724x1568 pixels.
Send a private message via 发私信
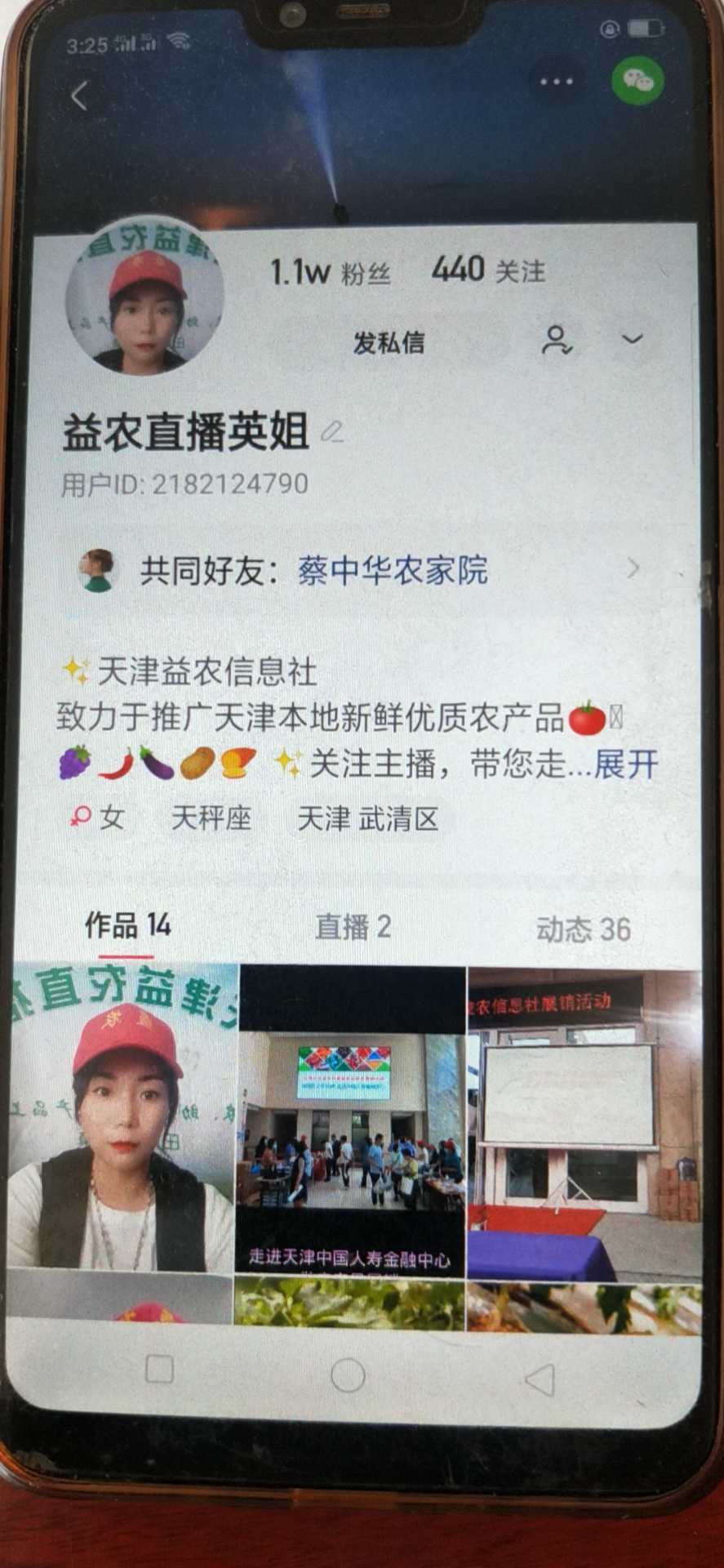(x=389, y=343)
